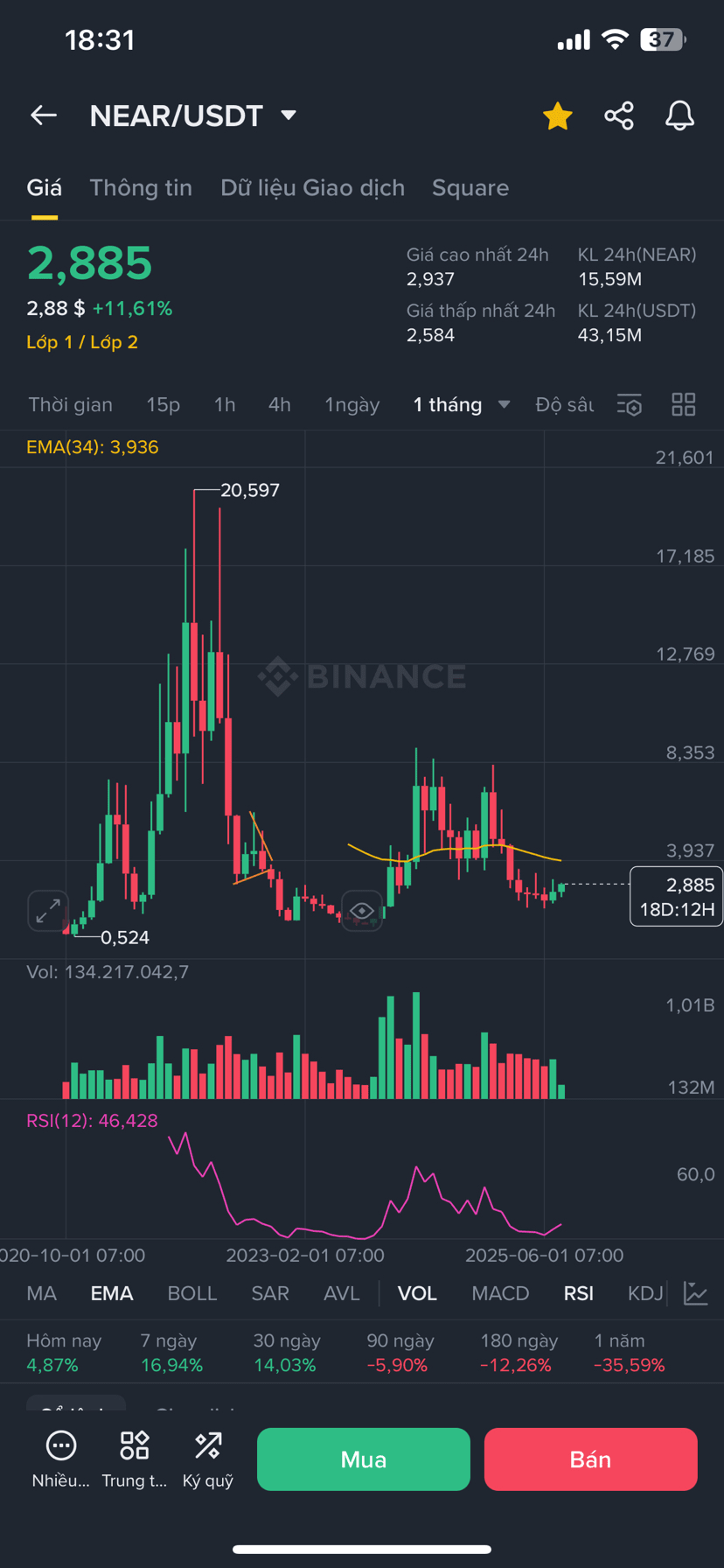Image resolution: width=724 pixels, height=1568 pixels.
Task: Enable the MACD indicator
Action: click(500, 1293)
